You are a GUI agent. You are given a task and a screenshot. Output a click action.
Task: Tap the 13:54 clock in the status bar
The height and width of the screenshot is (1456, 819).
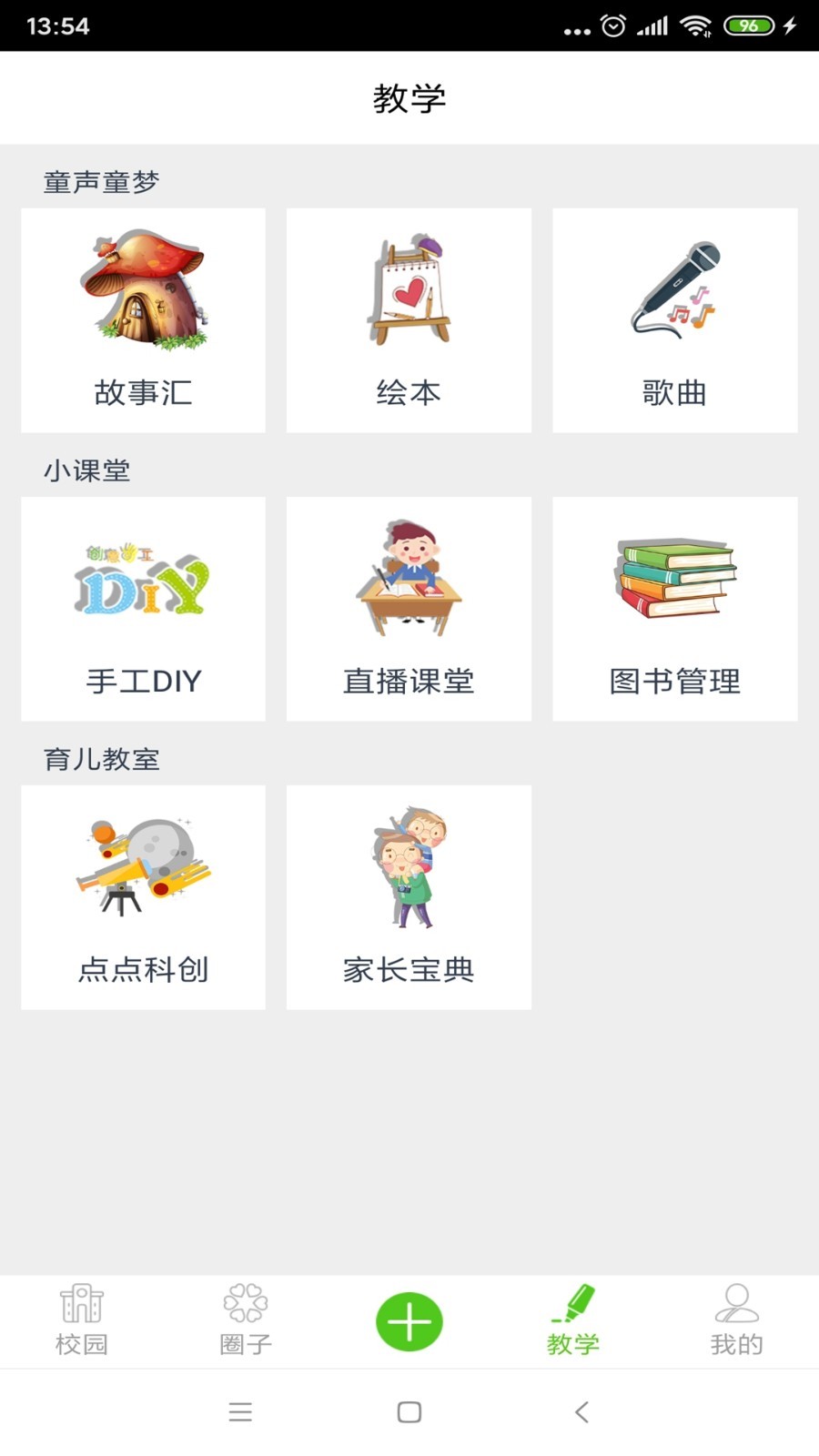tap(51, 25)
